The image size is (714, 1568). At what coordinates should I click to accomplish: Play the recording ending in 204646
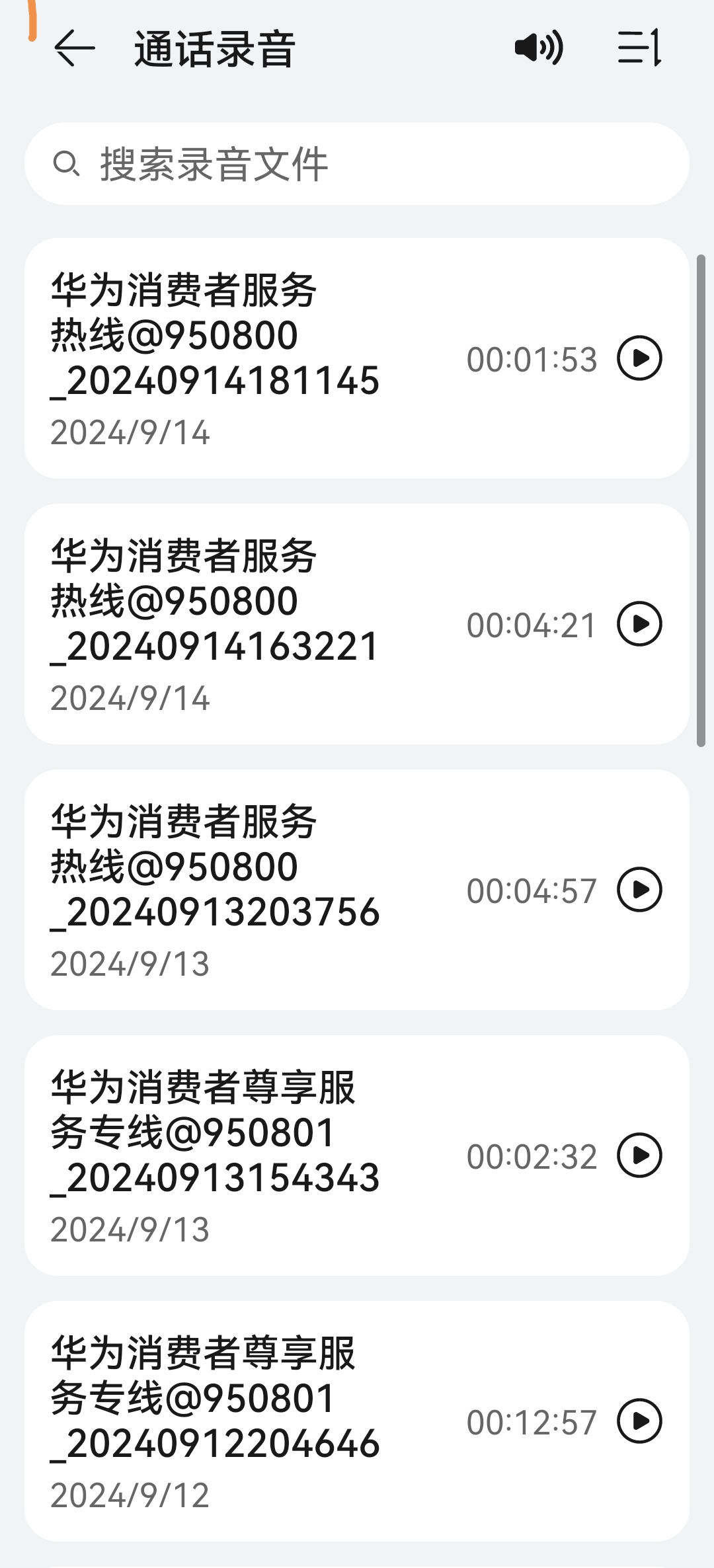pyautogui.click(x=639, y=1421)
